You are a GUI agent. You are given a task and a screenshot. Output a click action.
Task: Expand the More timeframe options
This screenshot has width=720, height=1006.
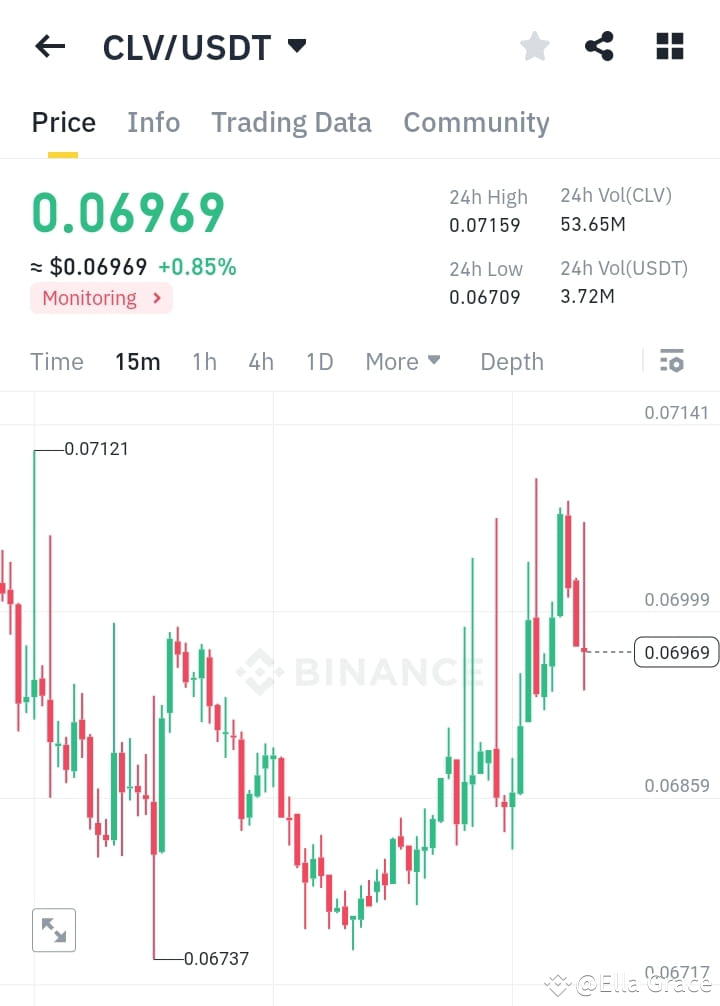coord(403,361)
